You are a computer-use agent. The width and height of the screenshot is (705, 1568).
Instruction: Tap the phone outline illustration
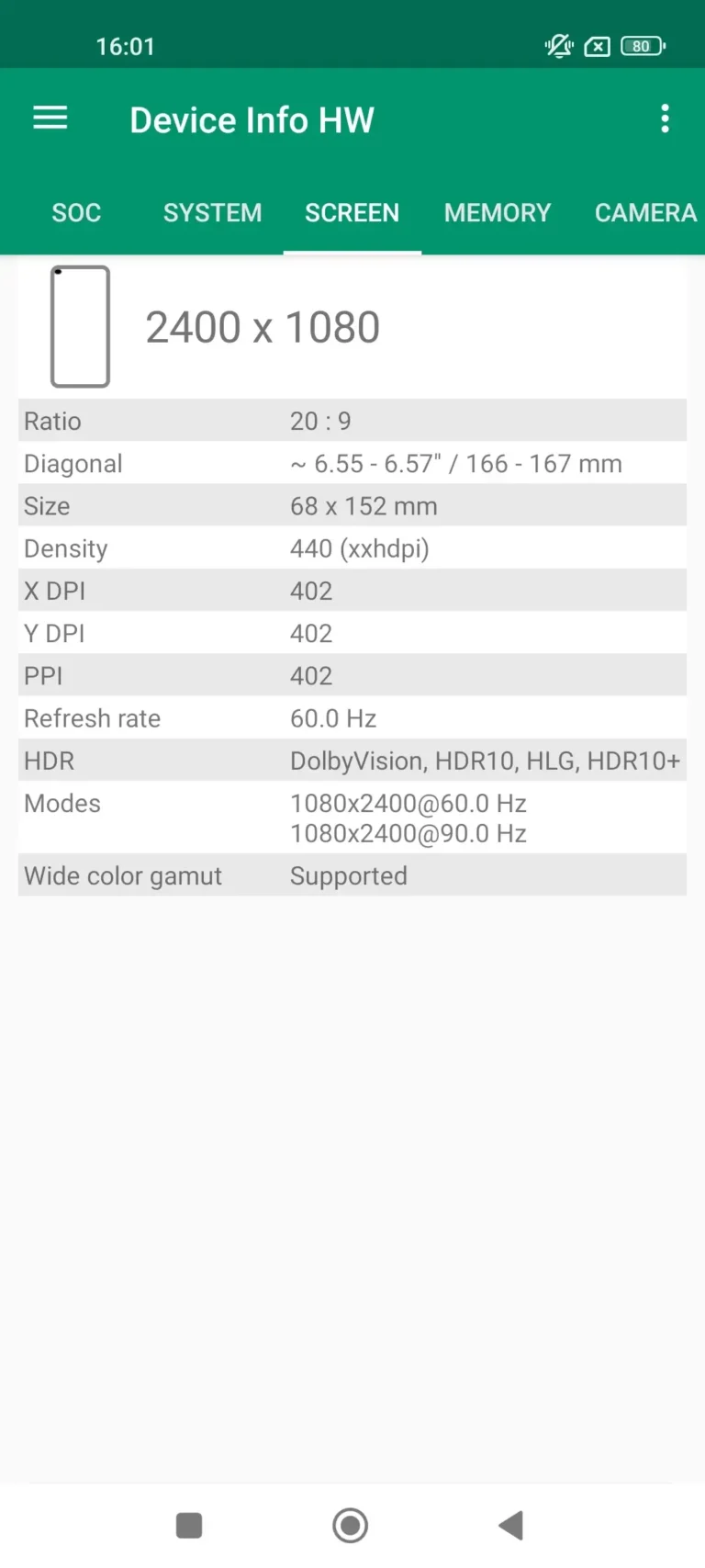click(x=80, y=326)
